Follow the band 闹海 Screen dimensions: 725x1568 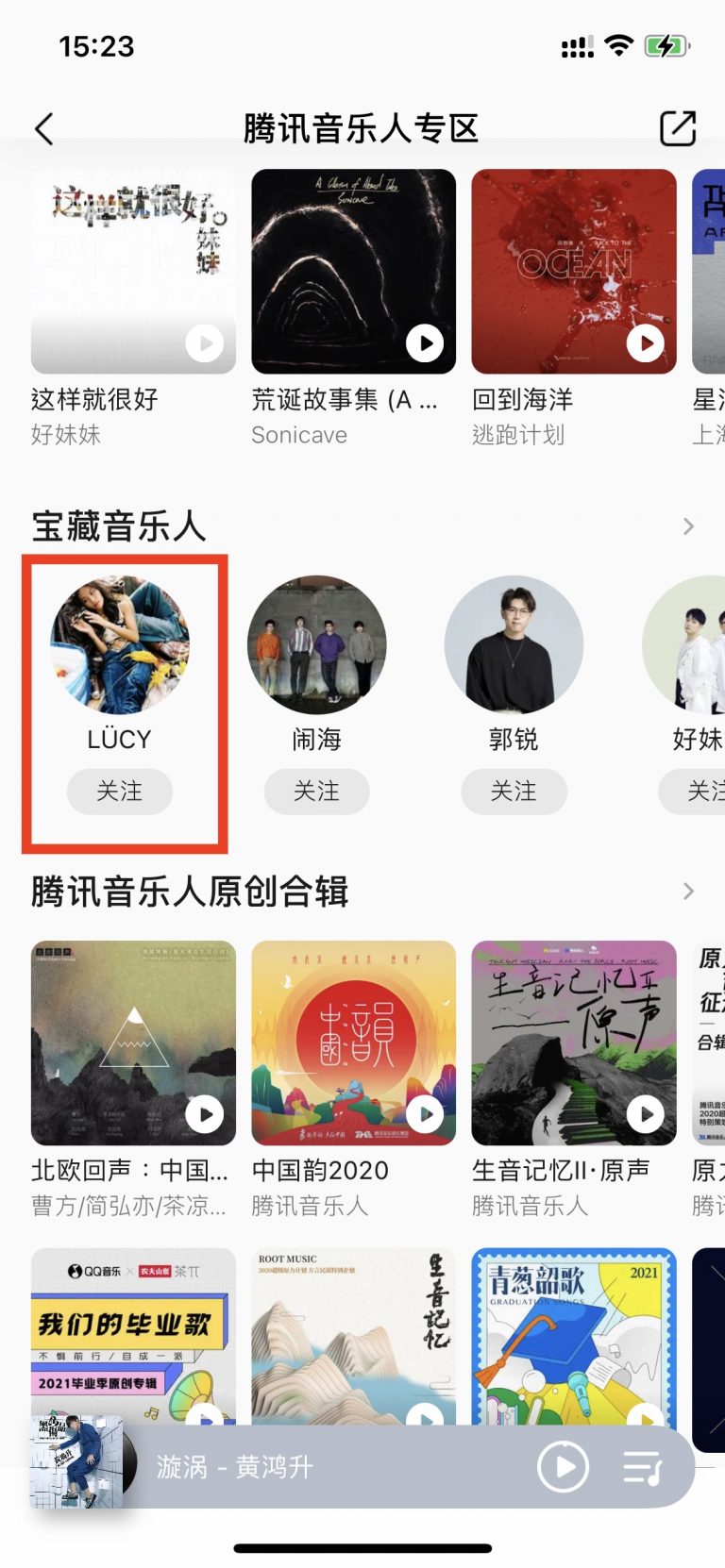(316, 791)
